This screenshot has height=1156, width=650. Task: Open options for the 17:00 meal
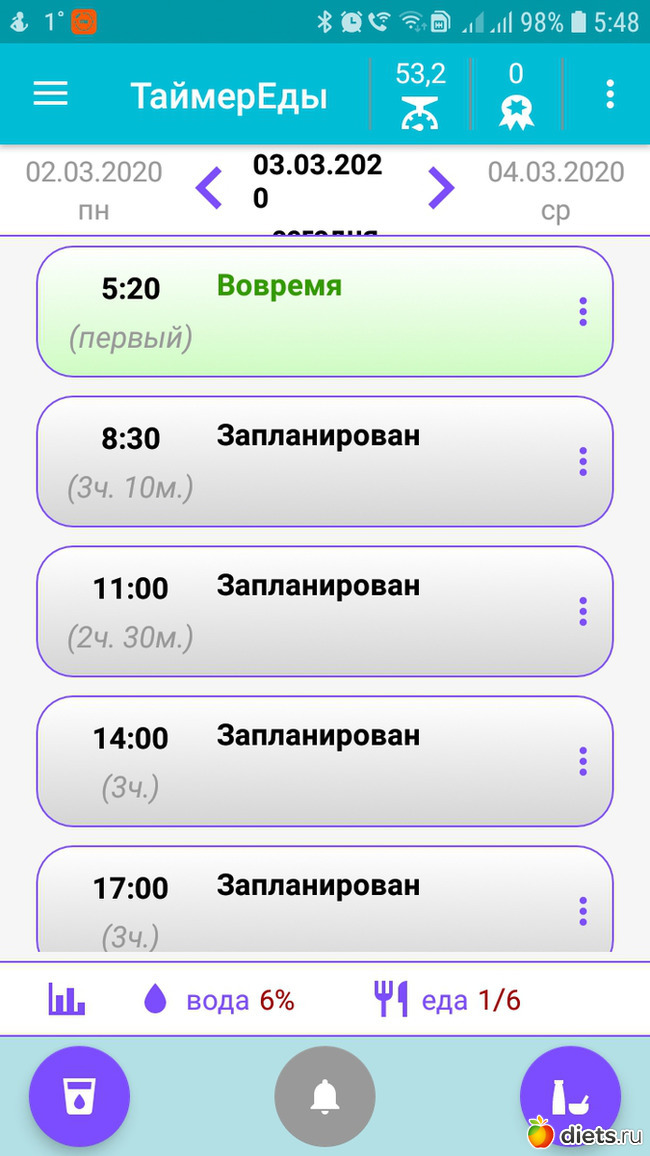point(583,910)
